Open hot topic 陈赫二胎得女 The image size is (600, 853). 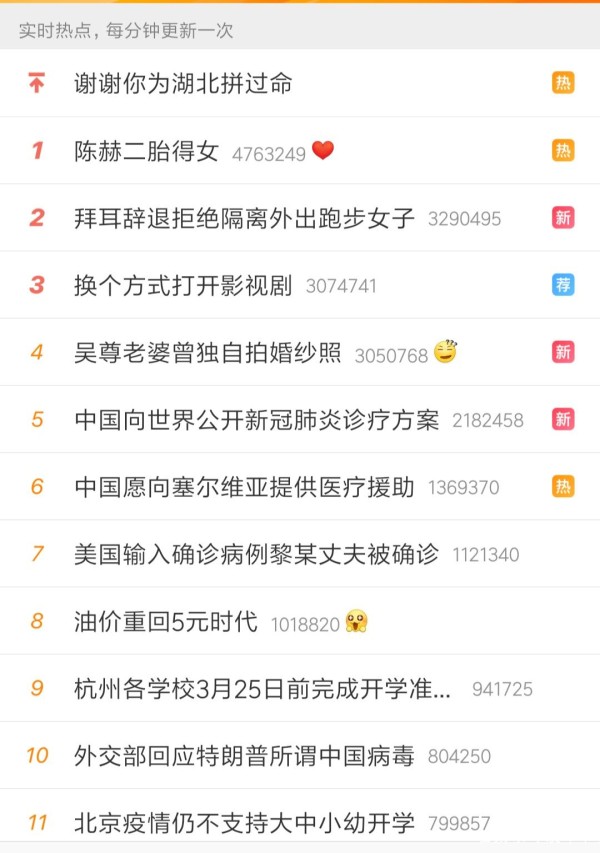pyautogui.click(x=146, y=151)
